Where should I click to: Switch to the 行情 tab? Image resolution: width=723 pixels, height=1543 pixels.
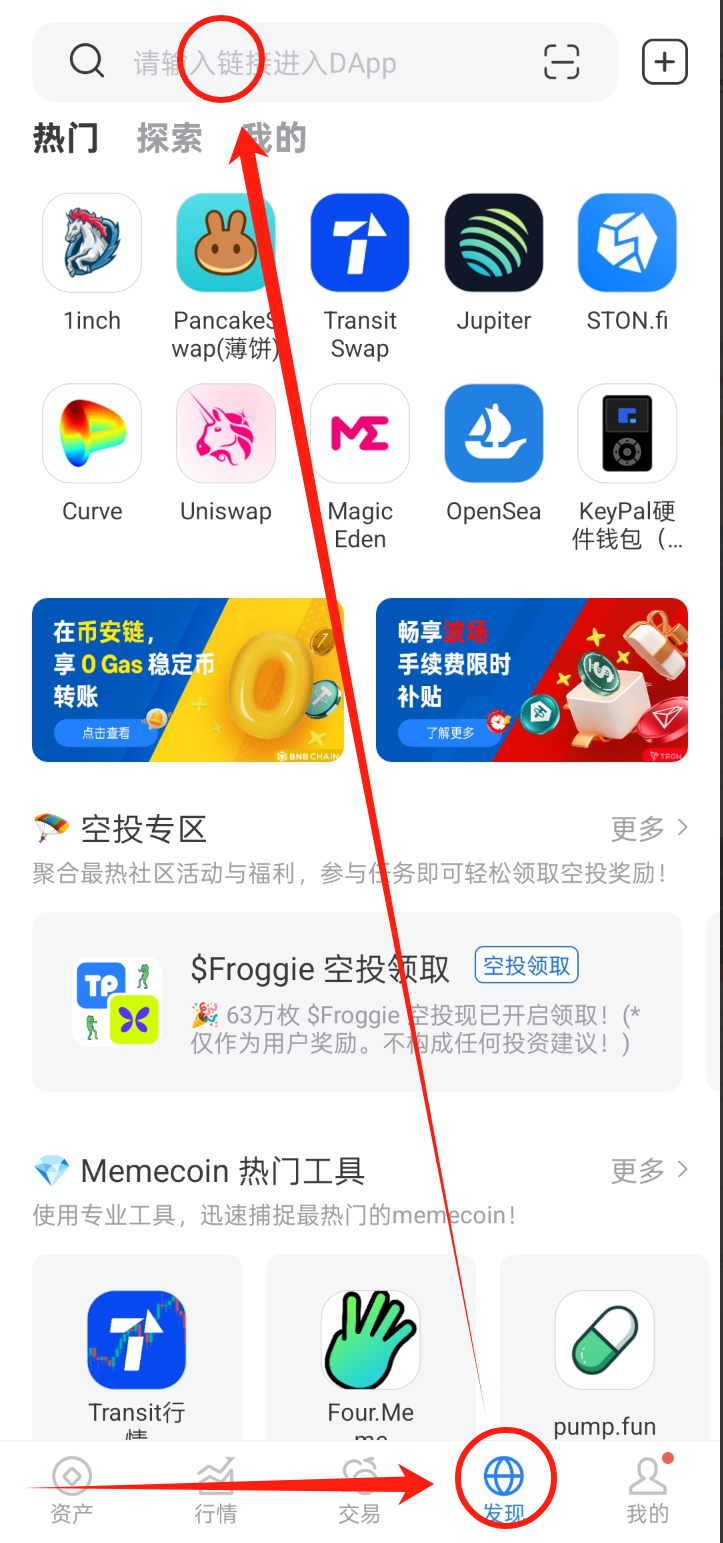tap(216, 1490)
